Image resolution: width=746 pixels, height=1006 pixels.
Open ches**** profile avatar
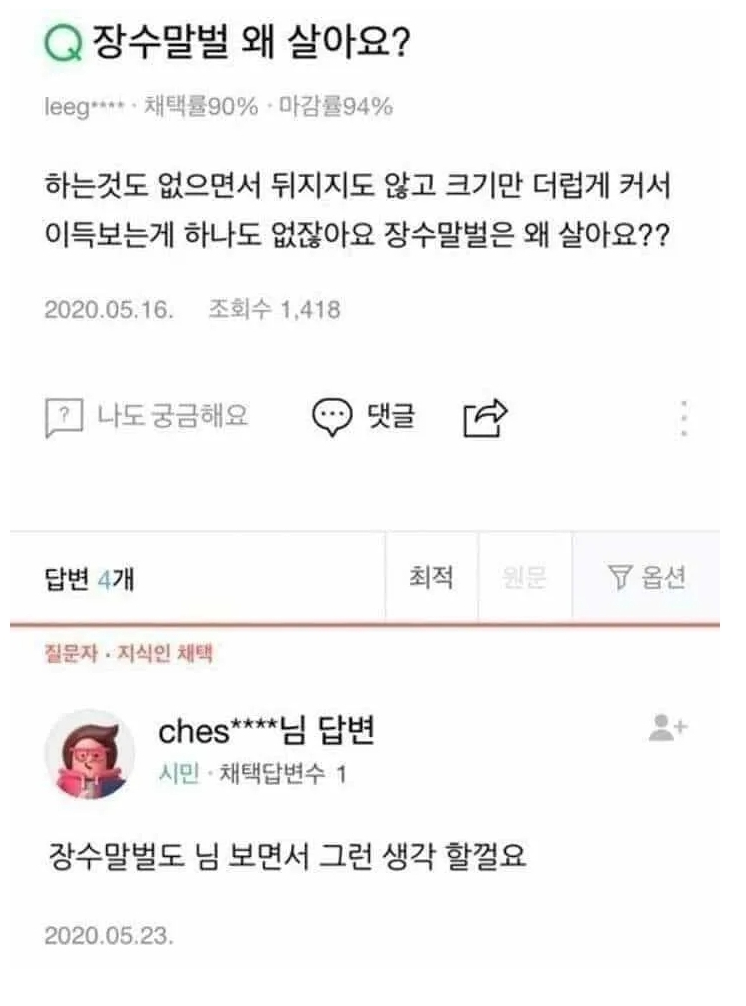click(x=90, y=756)
